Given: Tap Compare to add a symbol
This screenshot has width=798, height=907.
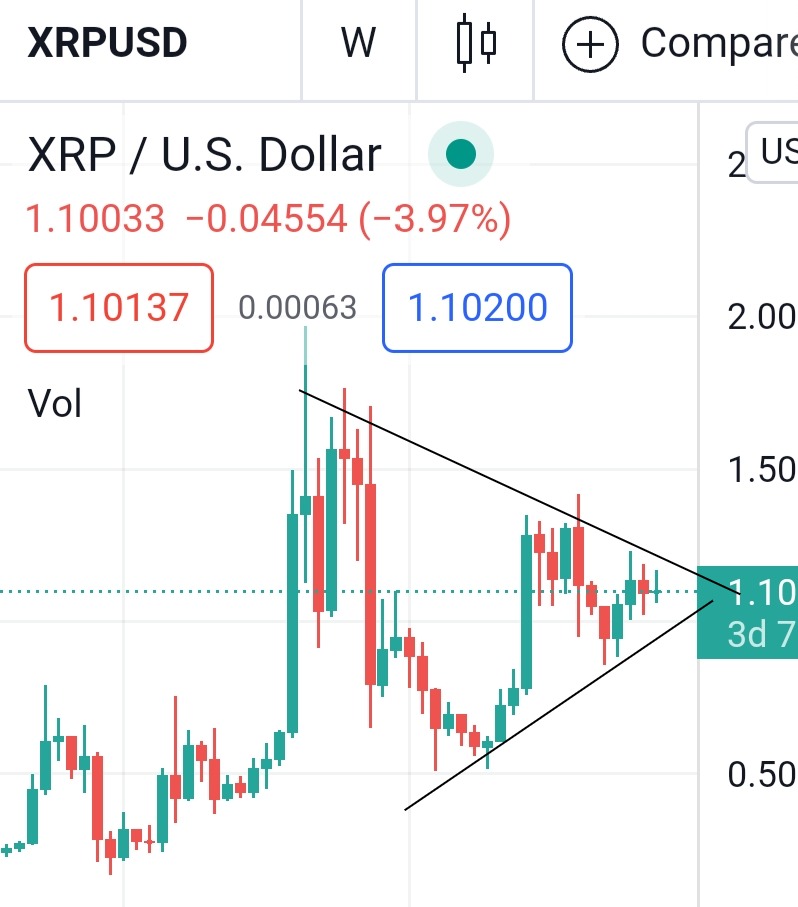Looking at the screenshot, I should 680,44.
